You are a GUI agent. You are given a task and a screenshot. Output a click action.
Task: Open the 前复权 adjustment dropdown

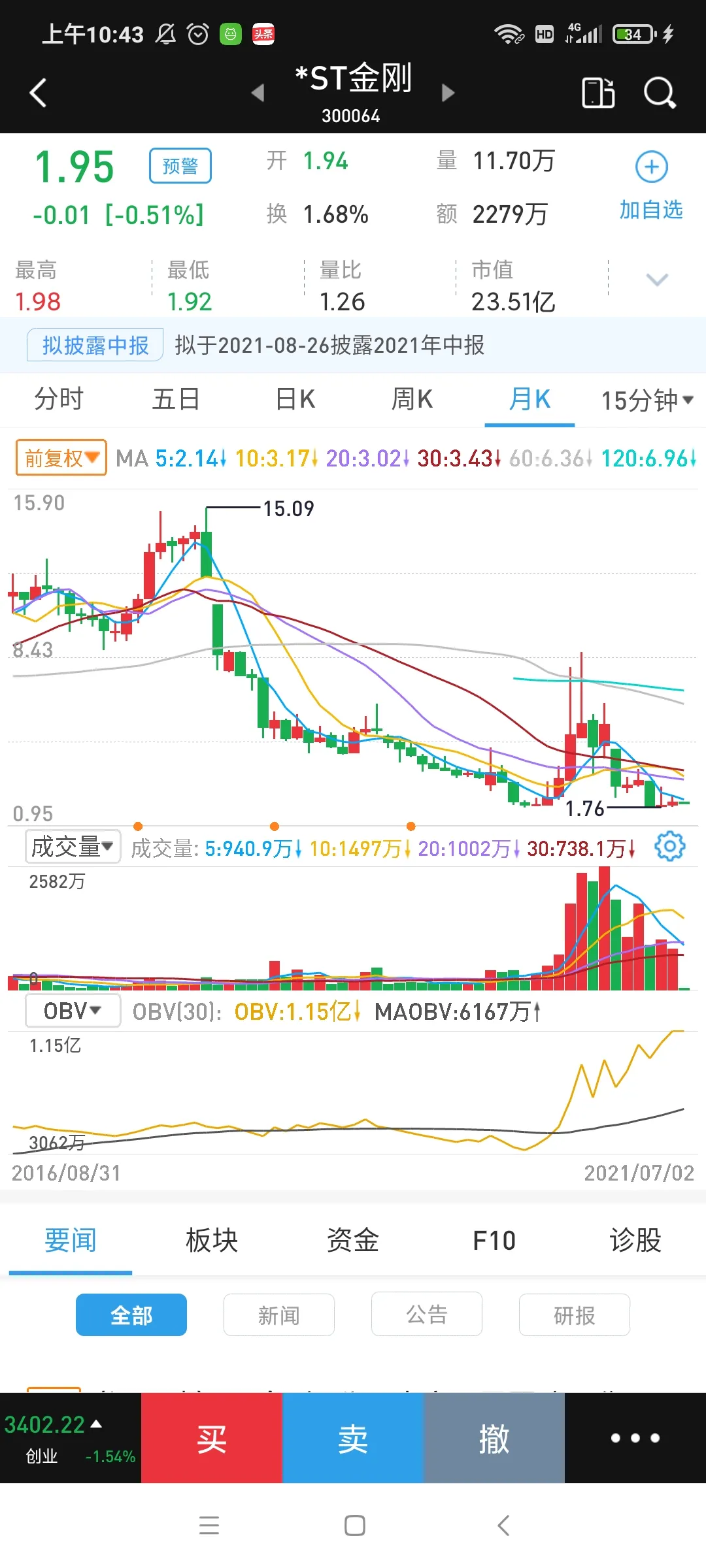click(x=61, y=457)
